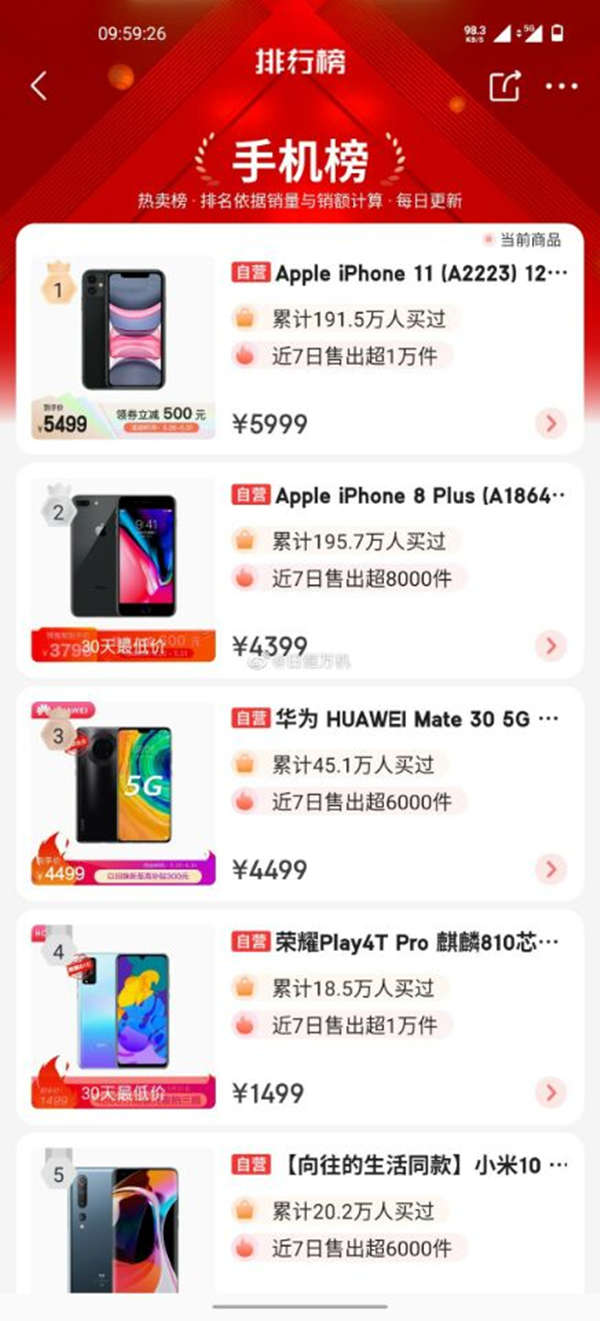The width and height of the screenshot is (600, 1321).
Task: Tap the arrow button beside ¥5999
Action: point(550,424)
